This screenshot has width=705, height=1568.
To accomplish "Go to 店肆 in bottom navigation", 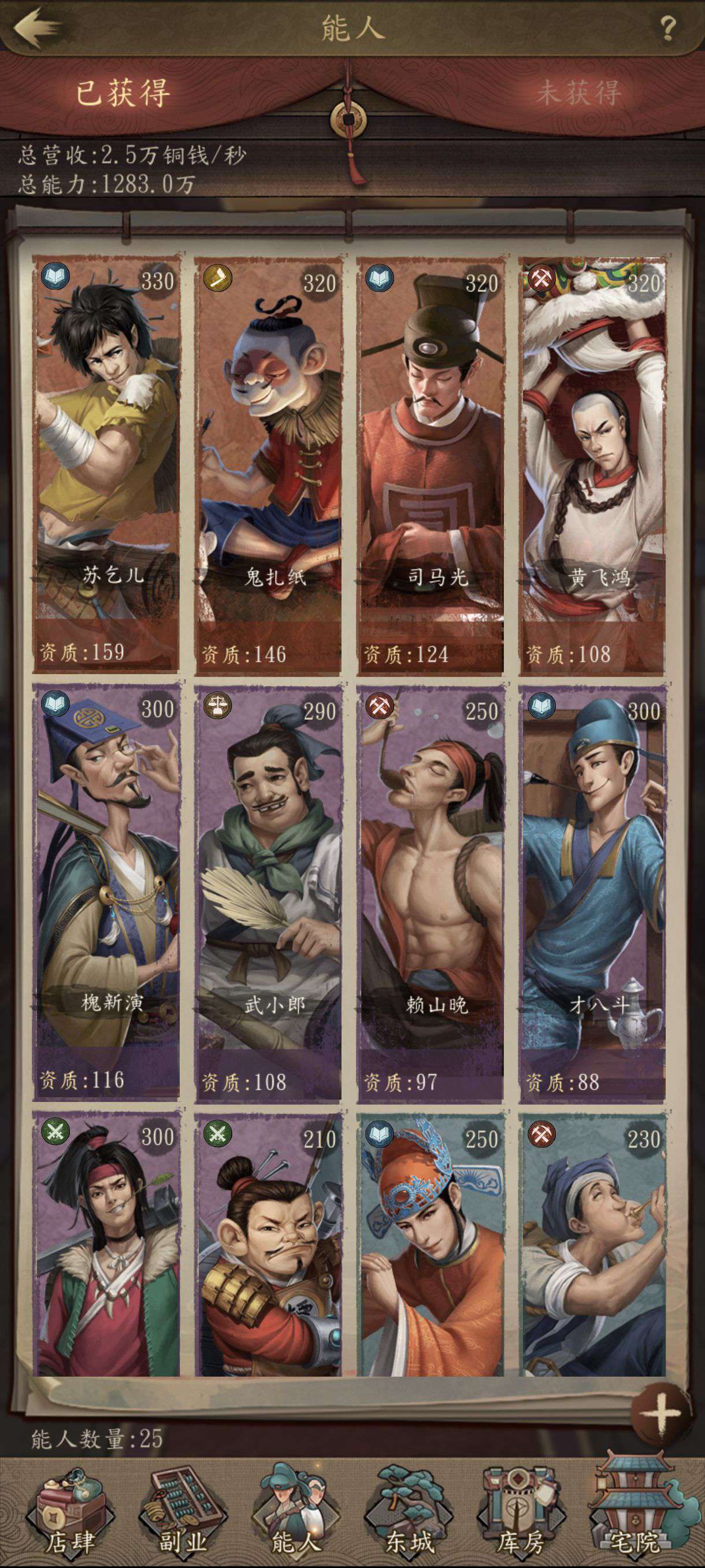I will point(70,1514).
